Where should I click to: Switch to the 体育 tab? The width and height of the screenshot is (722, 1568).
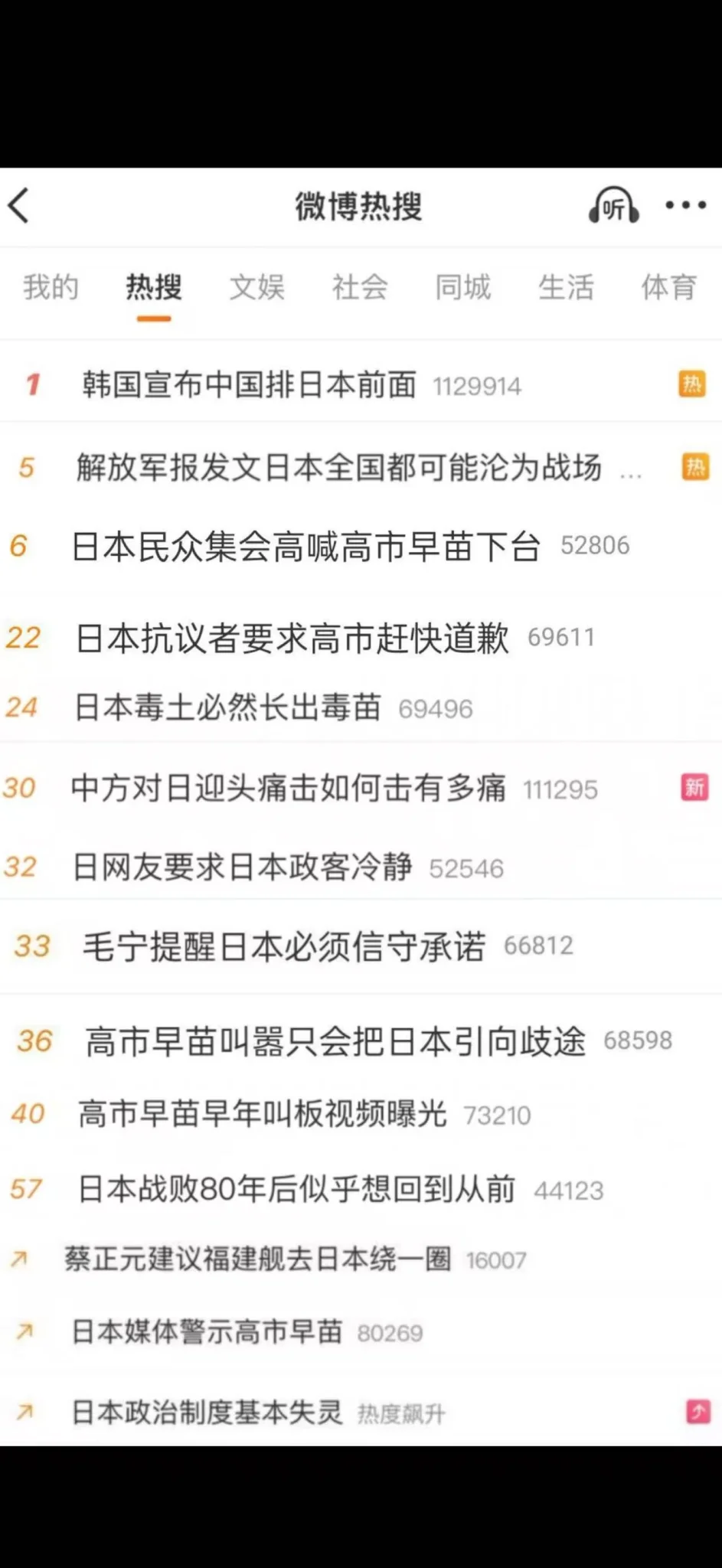pos(668,287)
